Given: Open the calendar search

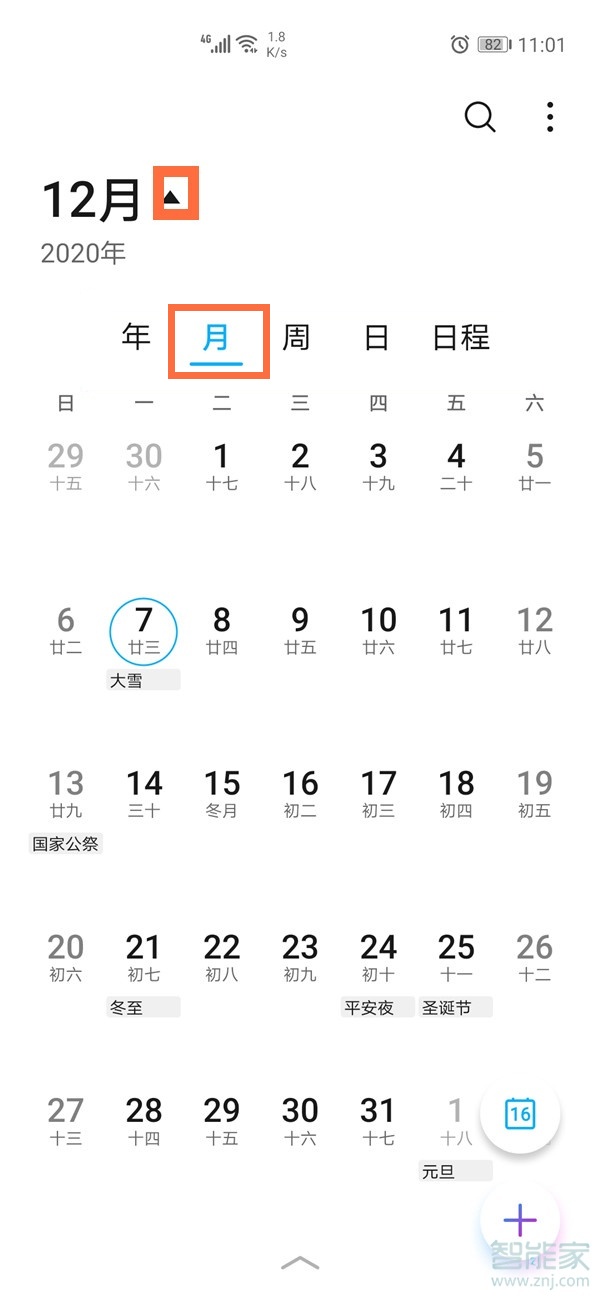Looking at the screenshot, I should [480, 118].
